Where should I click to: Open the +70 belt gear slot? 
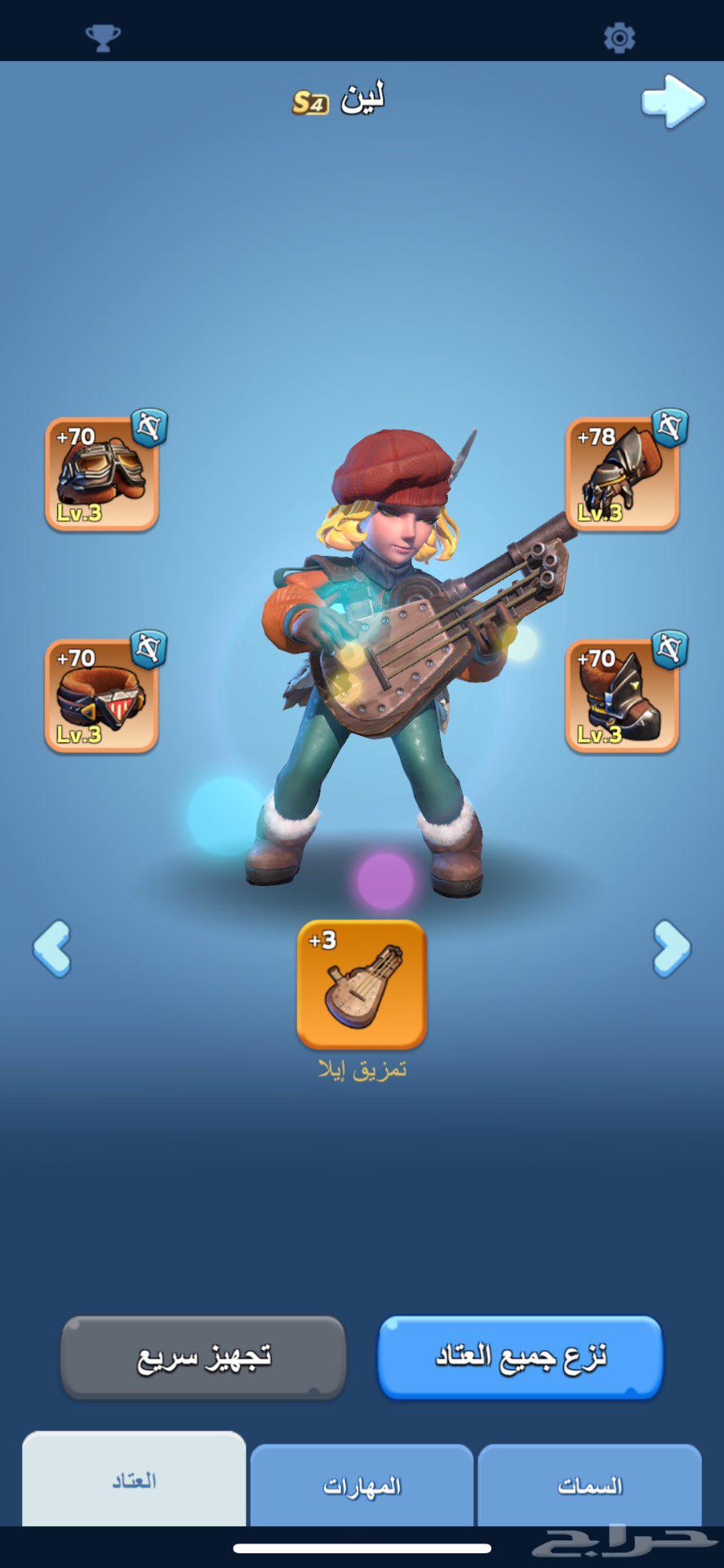pyautogui.click(x=101, y=696)
